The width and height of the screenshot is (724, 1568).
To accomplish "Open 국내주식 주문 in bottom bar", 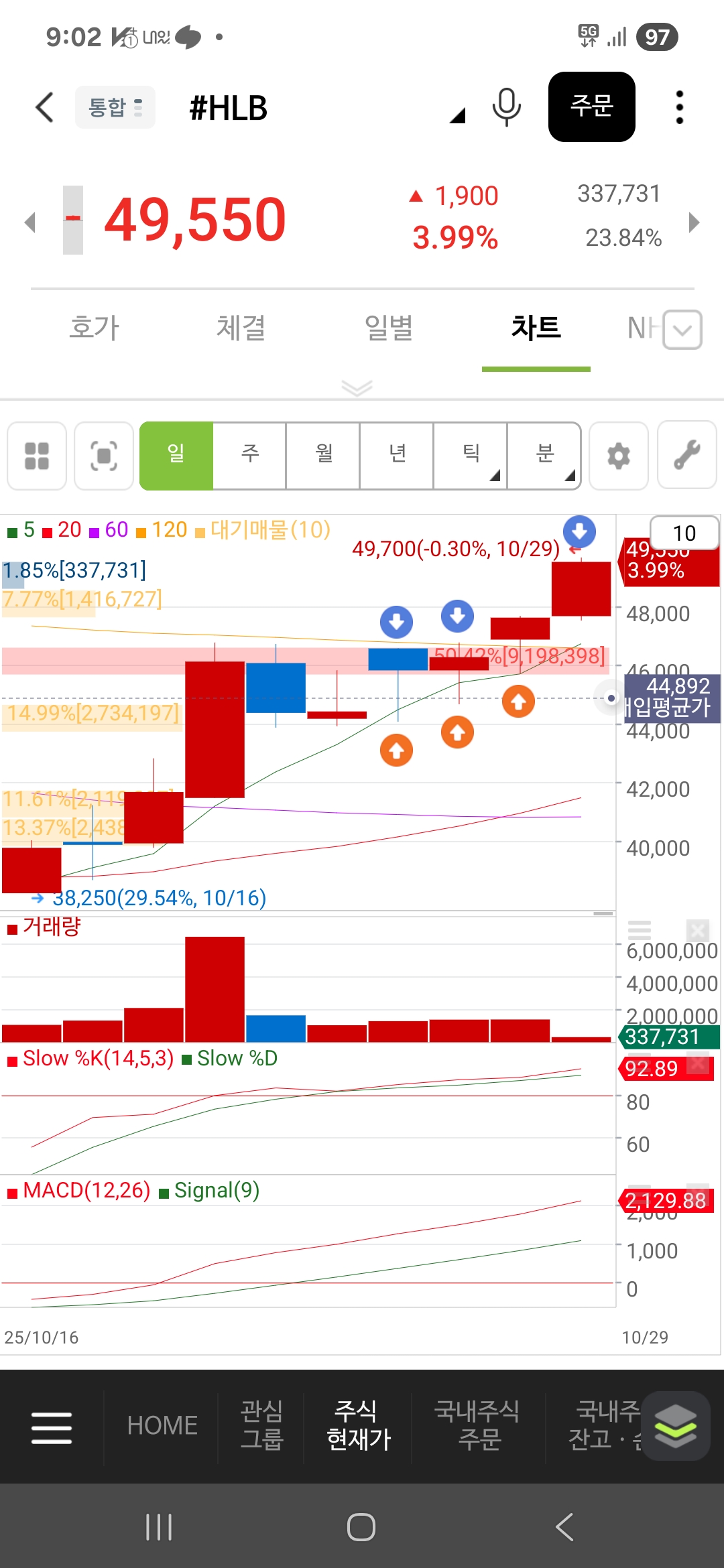I will [478, 1425].
